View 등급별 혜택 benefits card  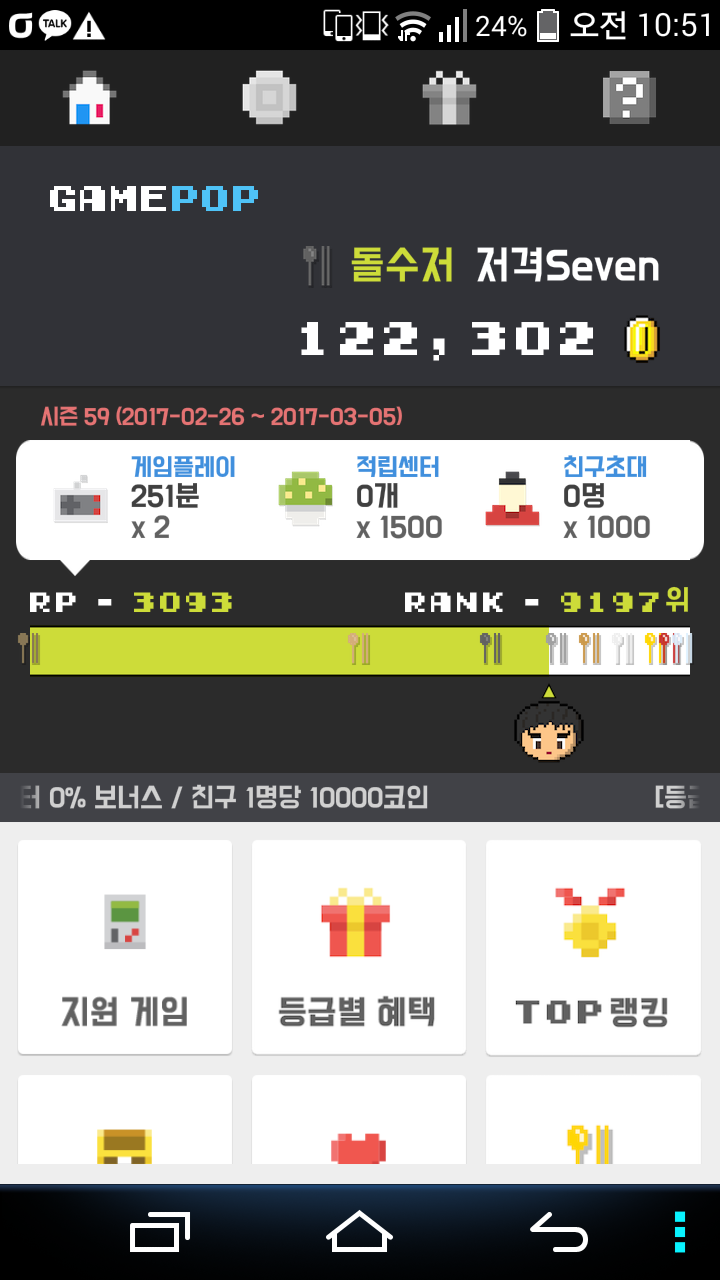pos(358,946)
